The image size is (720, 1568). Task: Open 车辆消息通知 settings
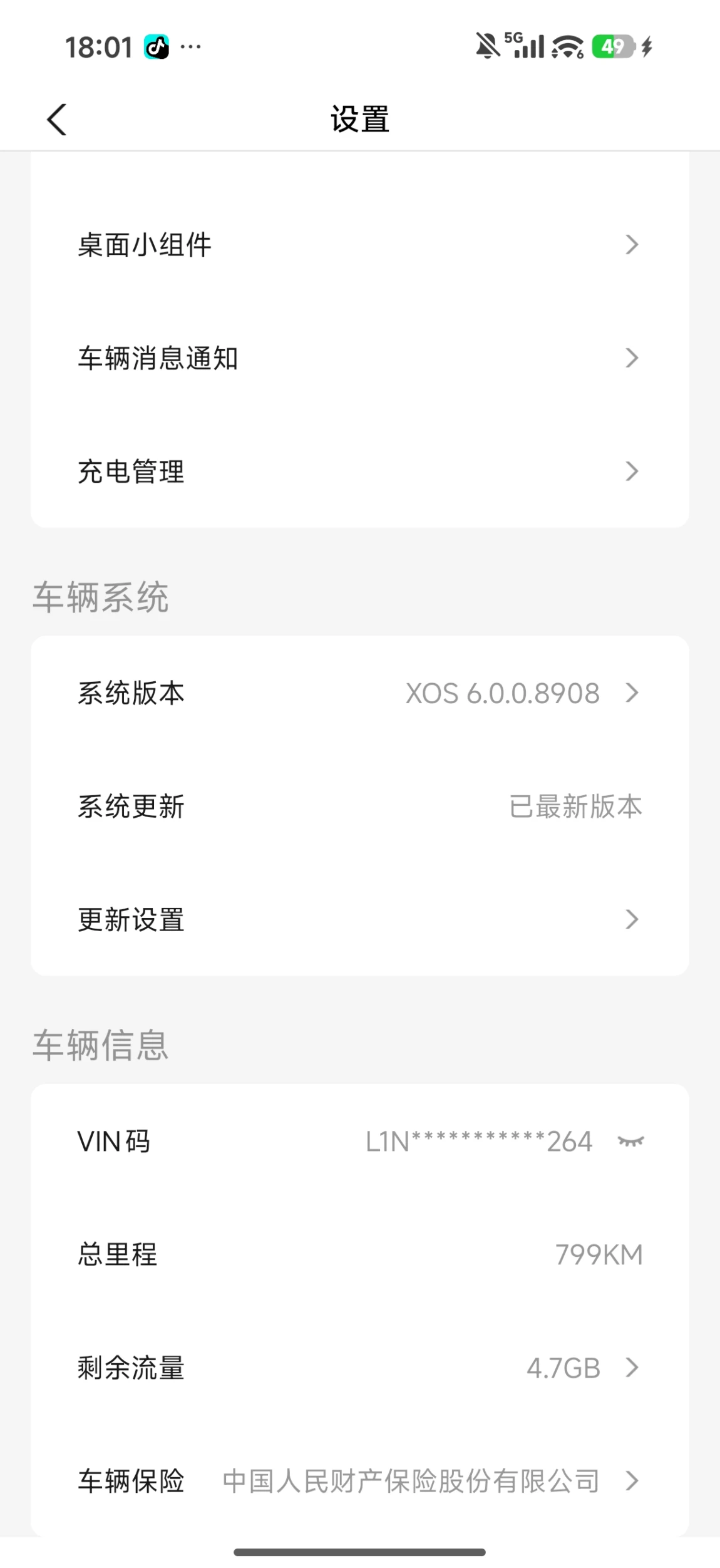(x=359, y=358)
